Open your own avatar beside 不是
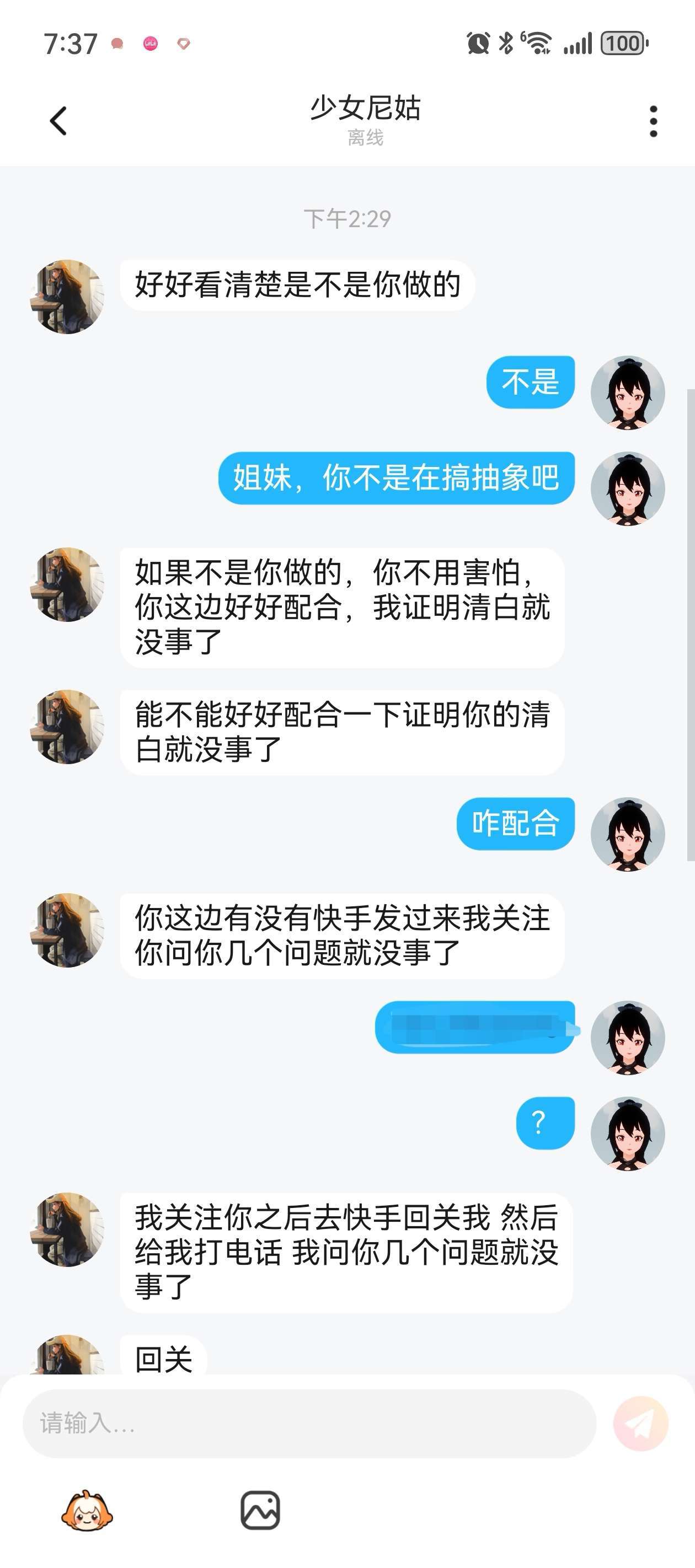The image size is (695, 1568). point(627,393)
